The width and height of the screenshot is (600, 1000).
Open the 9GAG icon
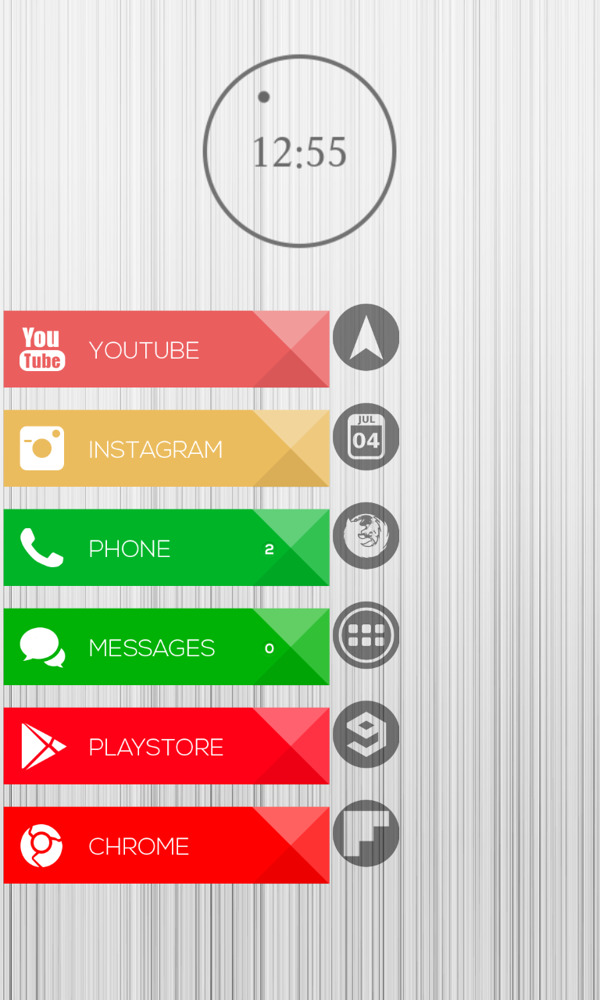(366, 734)
